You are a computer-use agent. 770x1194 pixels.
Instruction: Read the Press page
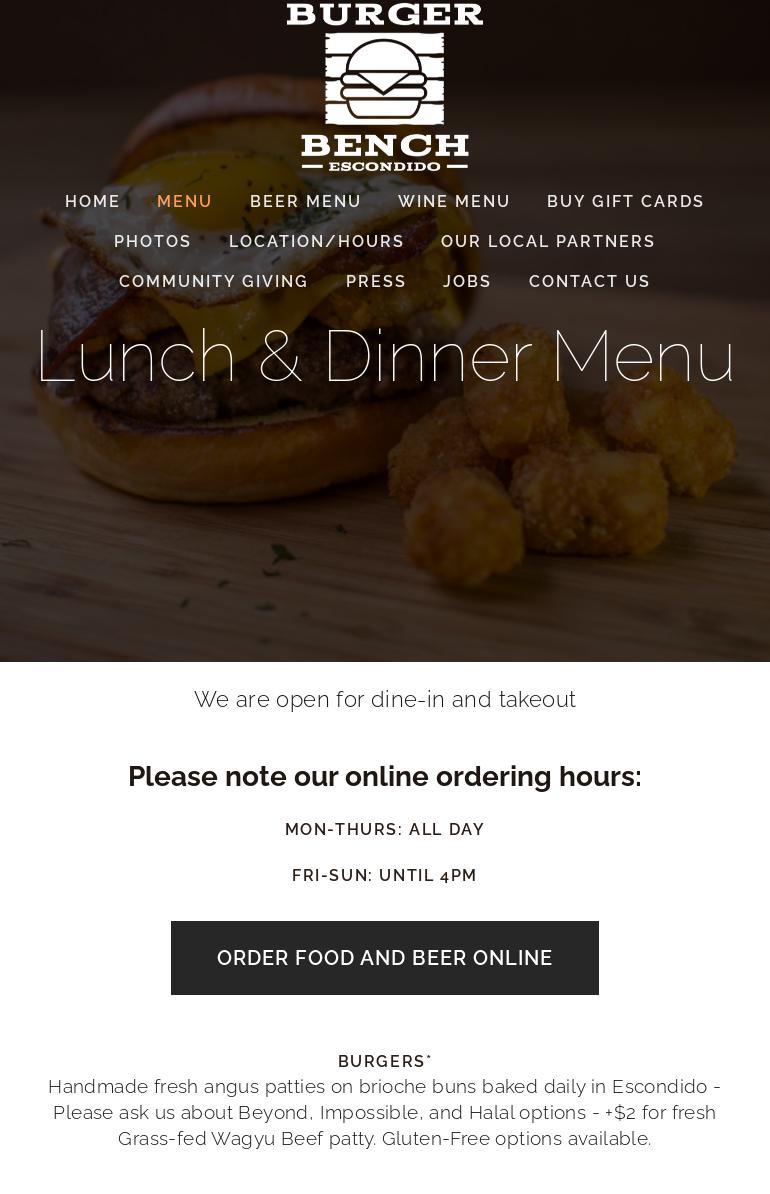(376, 281)
